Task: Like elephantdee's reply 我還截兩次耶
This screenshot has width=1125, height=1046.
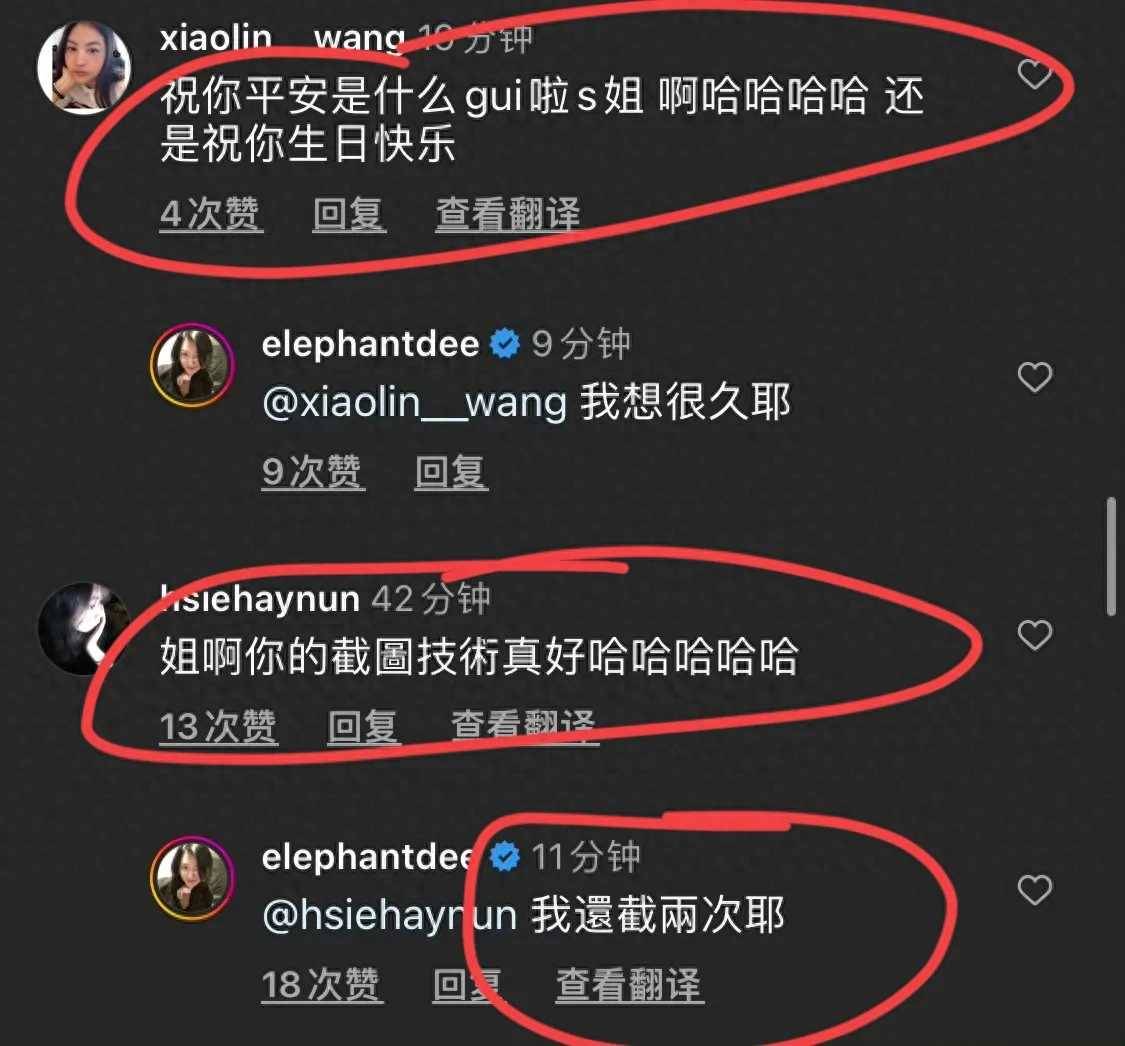Action: 1034,889
